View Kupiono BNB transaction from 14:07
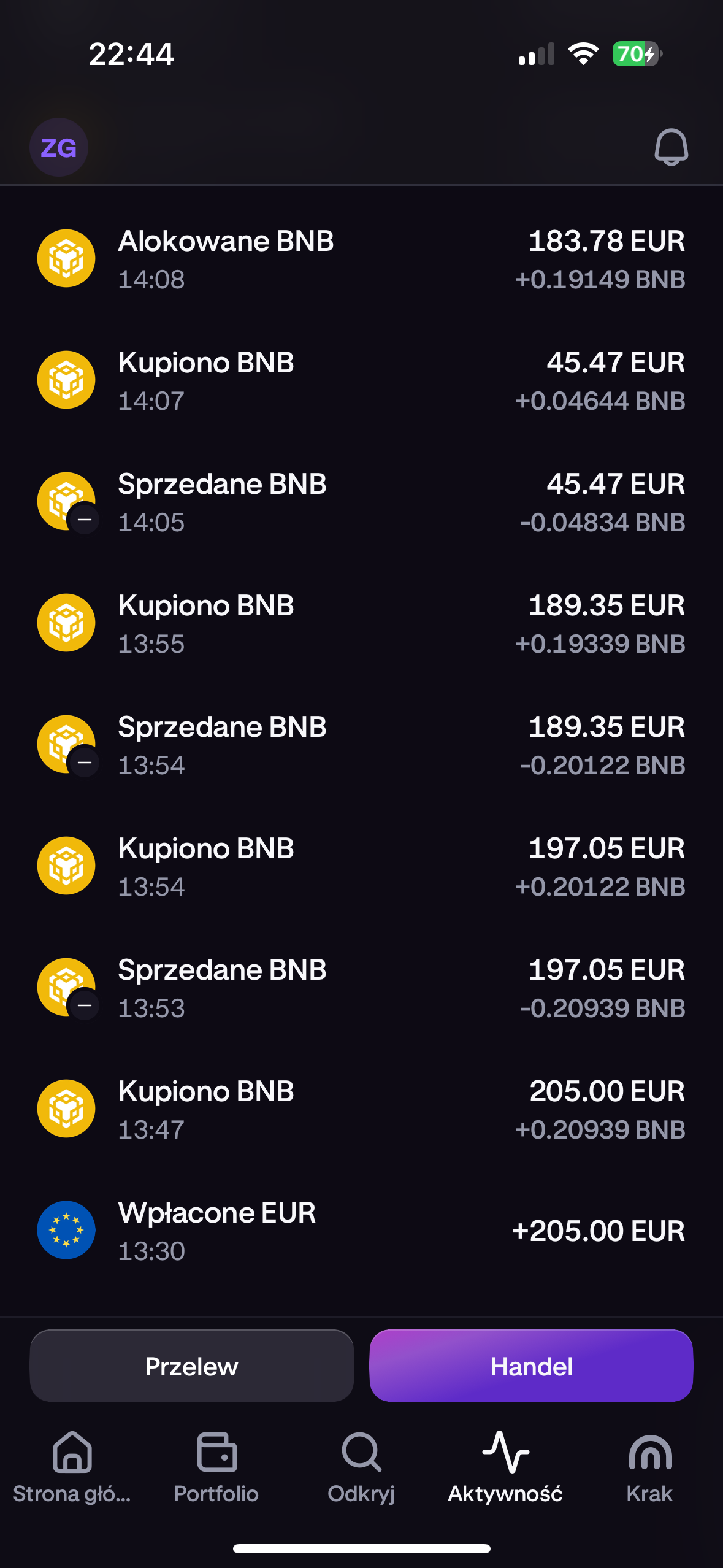This screenshot has height=1568, width=723. (x=361, y=381)
